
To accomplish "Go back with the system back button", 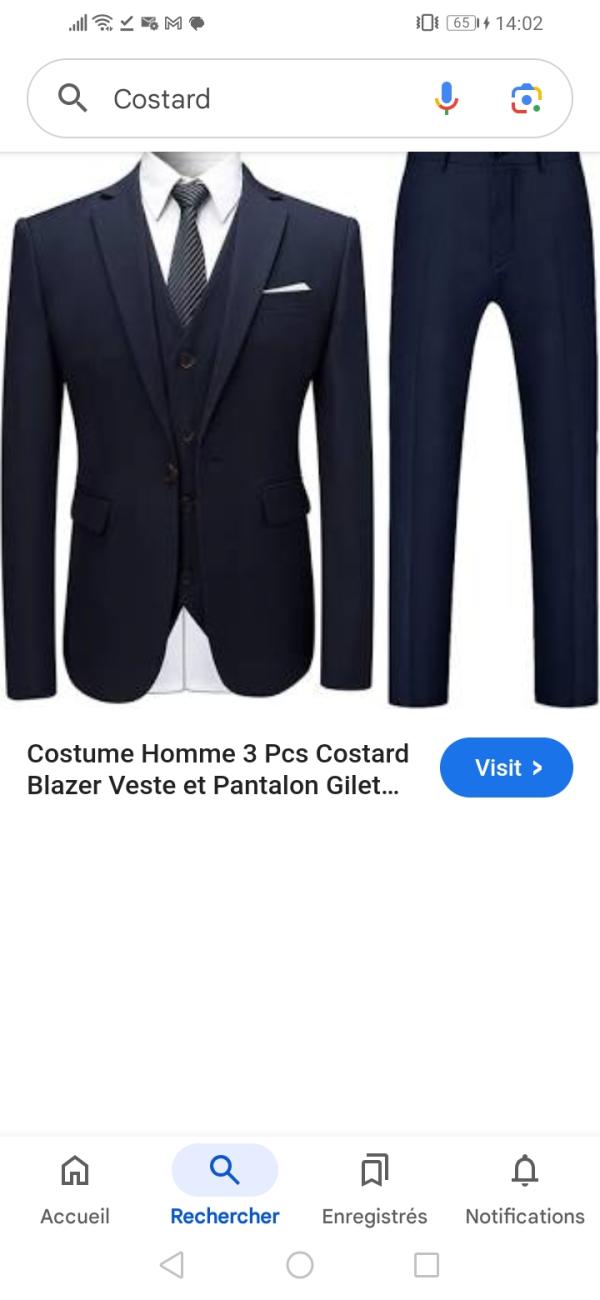I will [x=172, y=1265].
